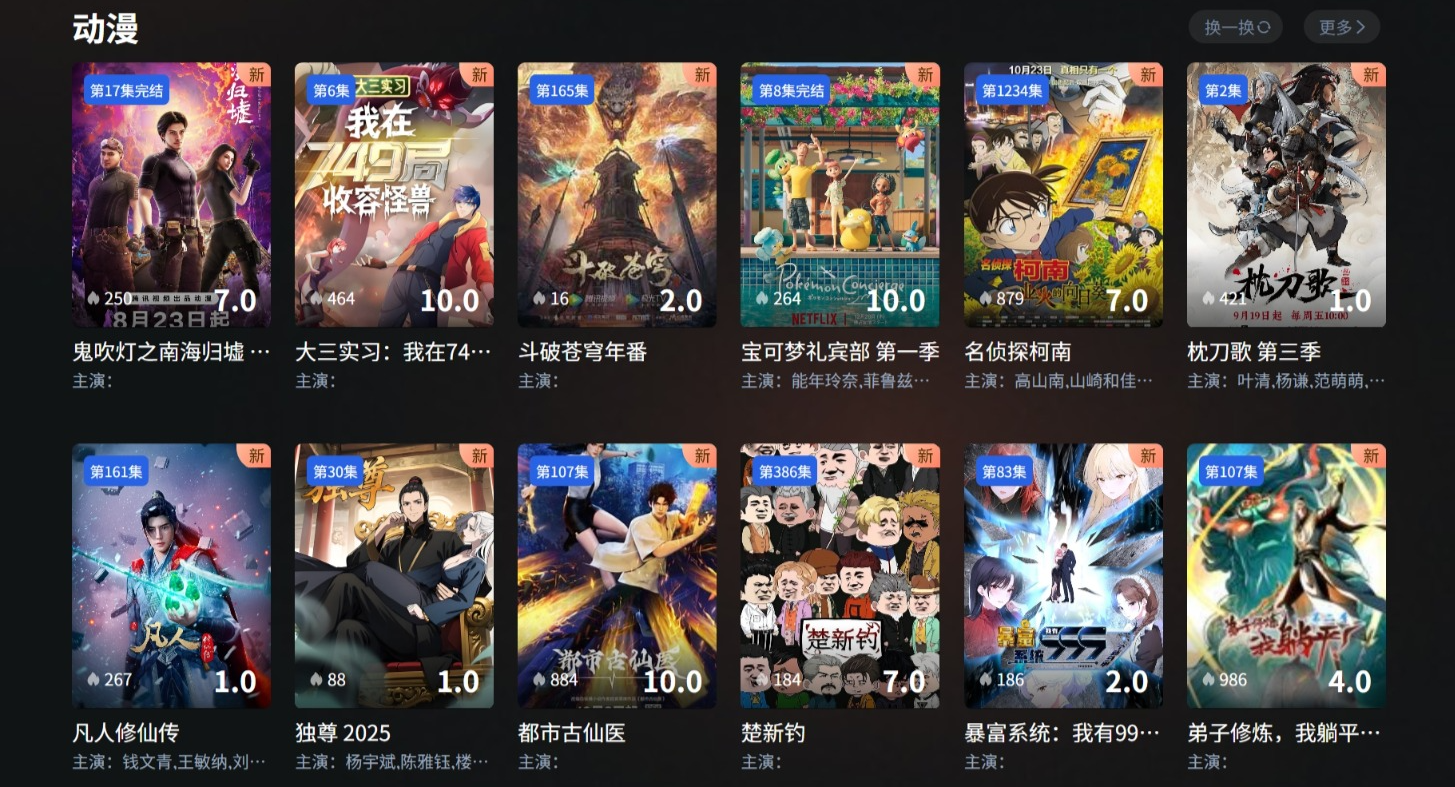Open the 独尊 2025 anime
Image resolution: width=1455 pixels, height=787 pixels.
(394, 576)
